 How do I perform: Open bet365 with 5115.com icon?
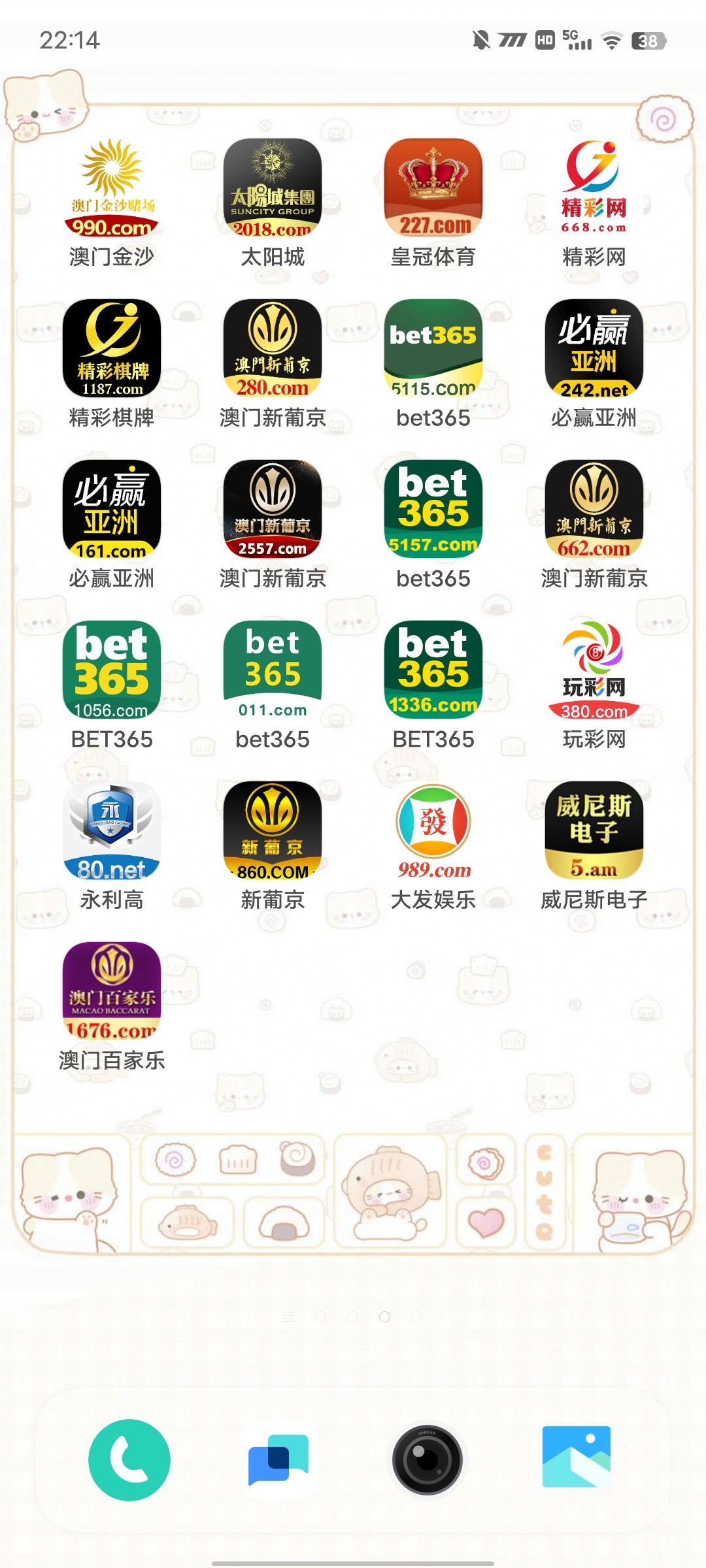(433, 348)
